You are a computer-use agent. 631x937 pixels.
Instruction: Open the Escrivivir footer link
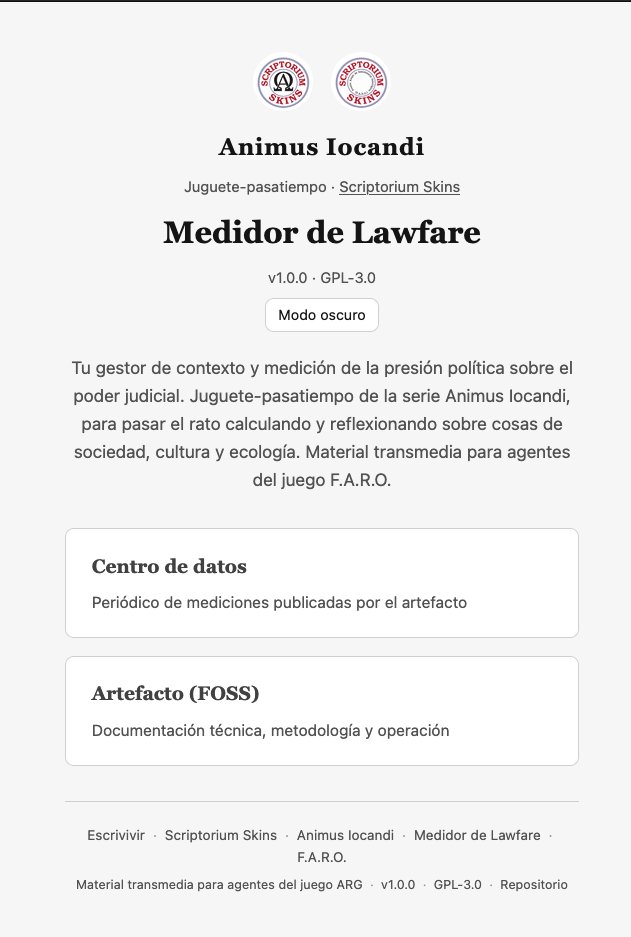point(116,835)
